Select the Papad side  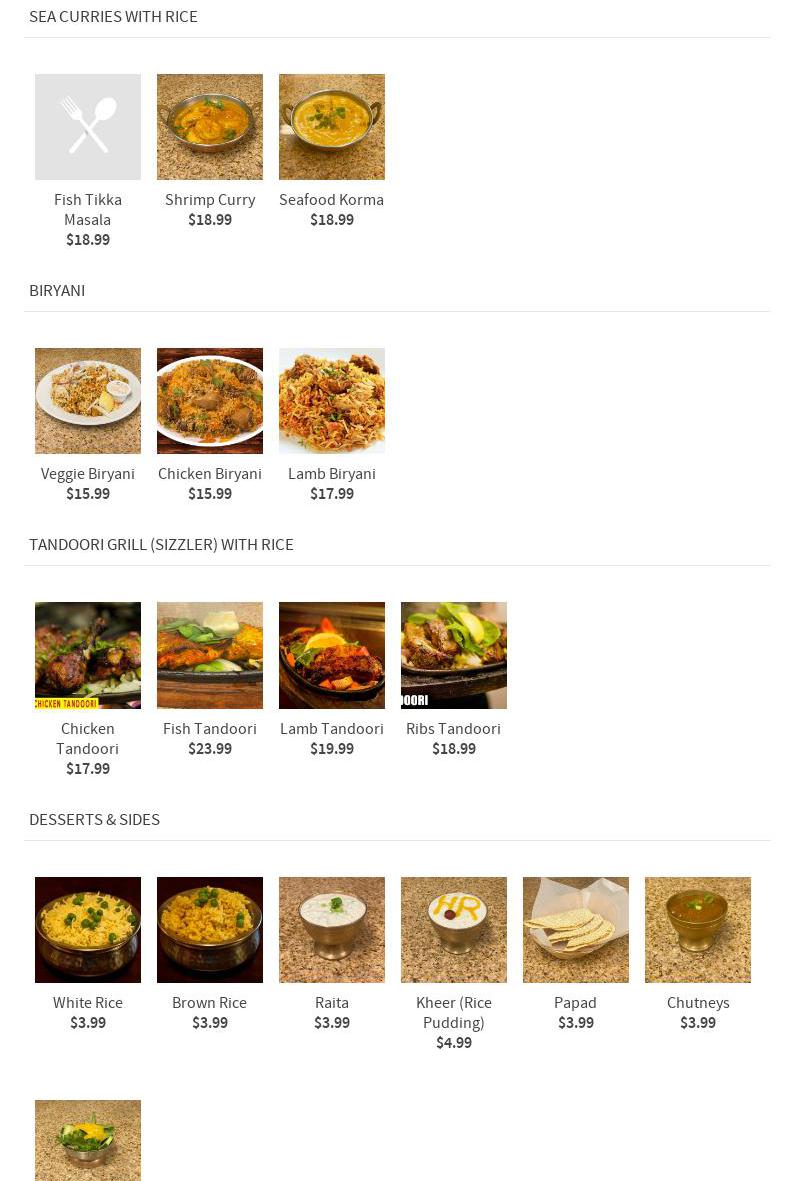(x=576, y=930)
